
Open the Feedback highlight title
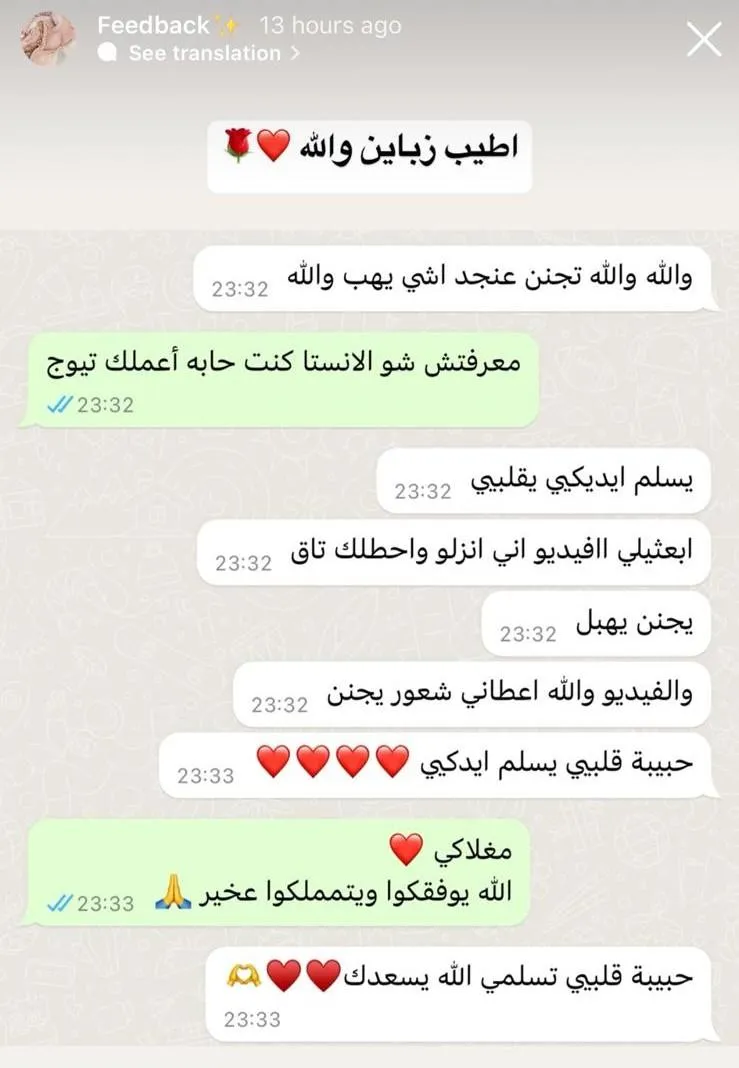click(153, 26)
